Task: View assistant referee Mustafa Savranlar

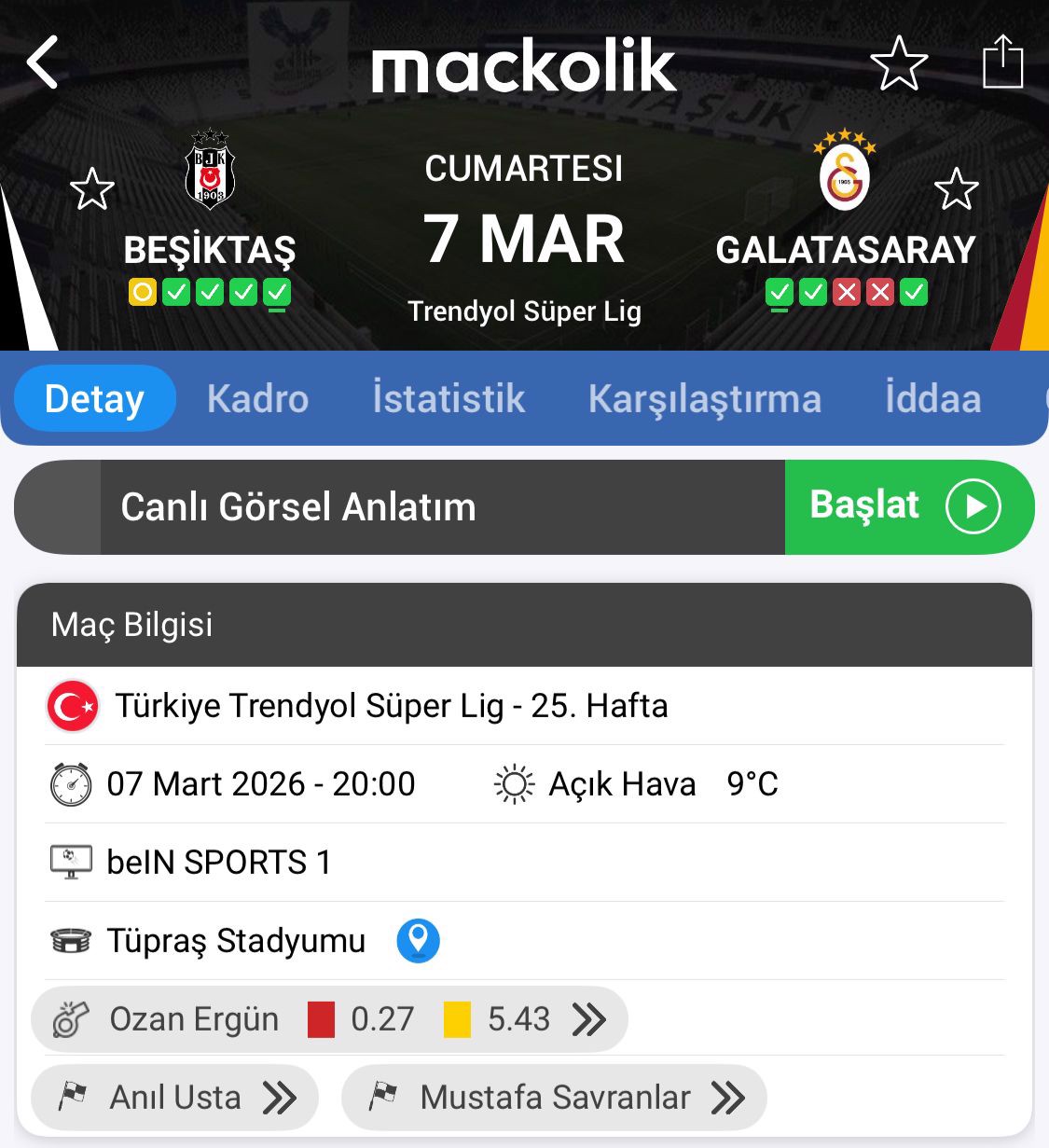Action: coord(554,1098)
